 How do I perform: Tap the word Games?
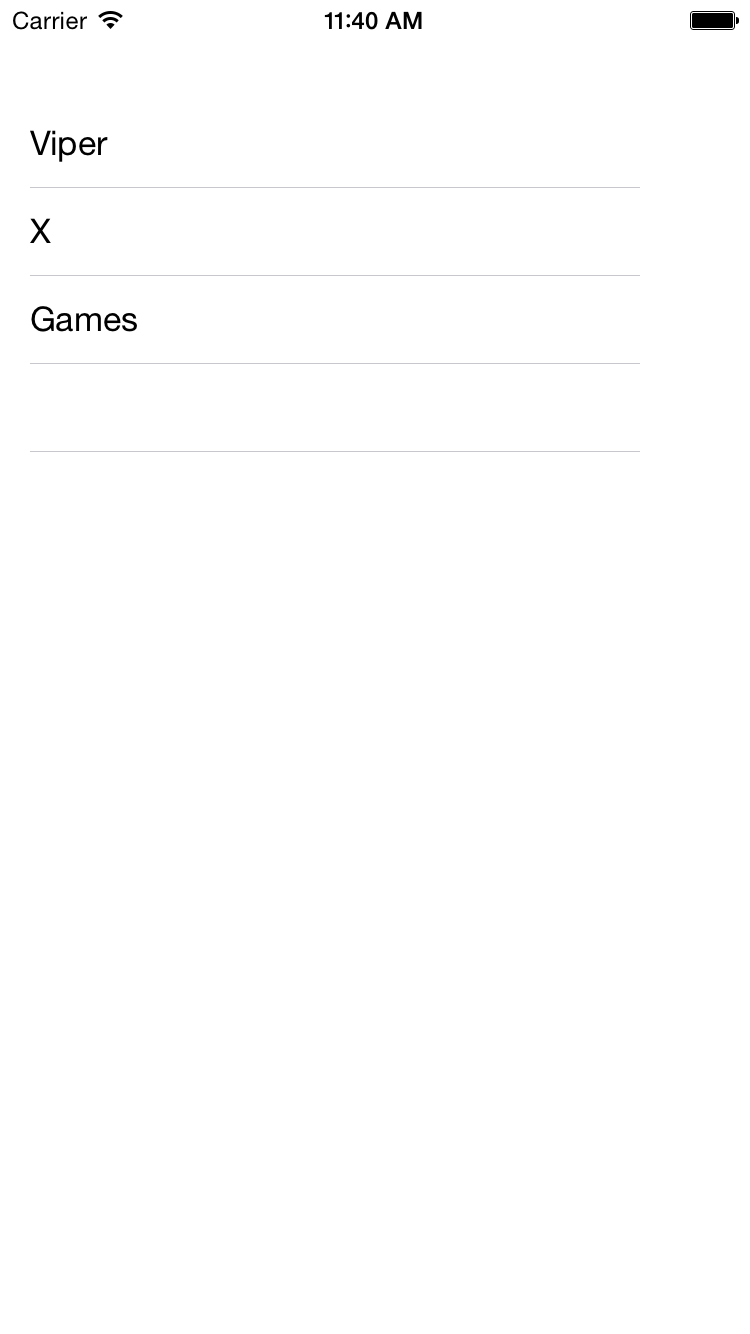(x=84, y=319)
